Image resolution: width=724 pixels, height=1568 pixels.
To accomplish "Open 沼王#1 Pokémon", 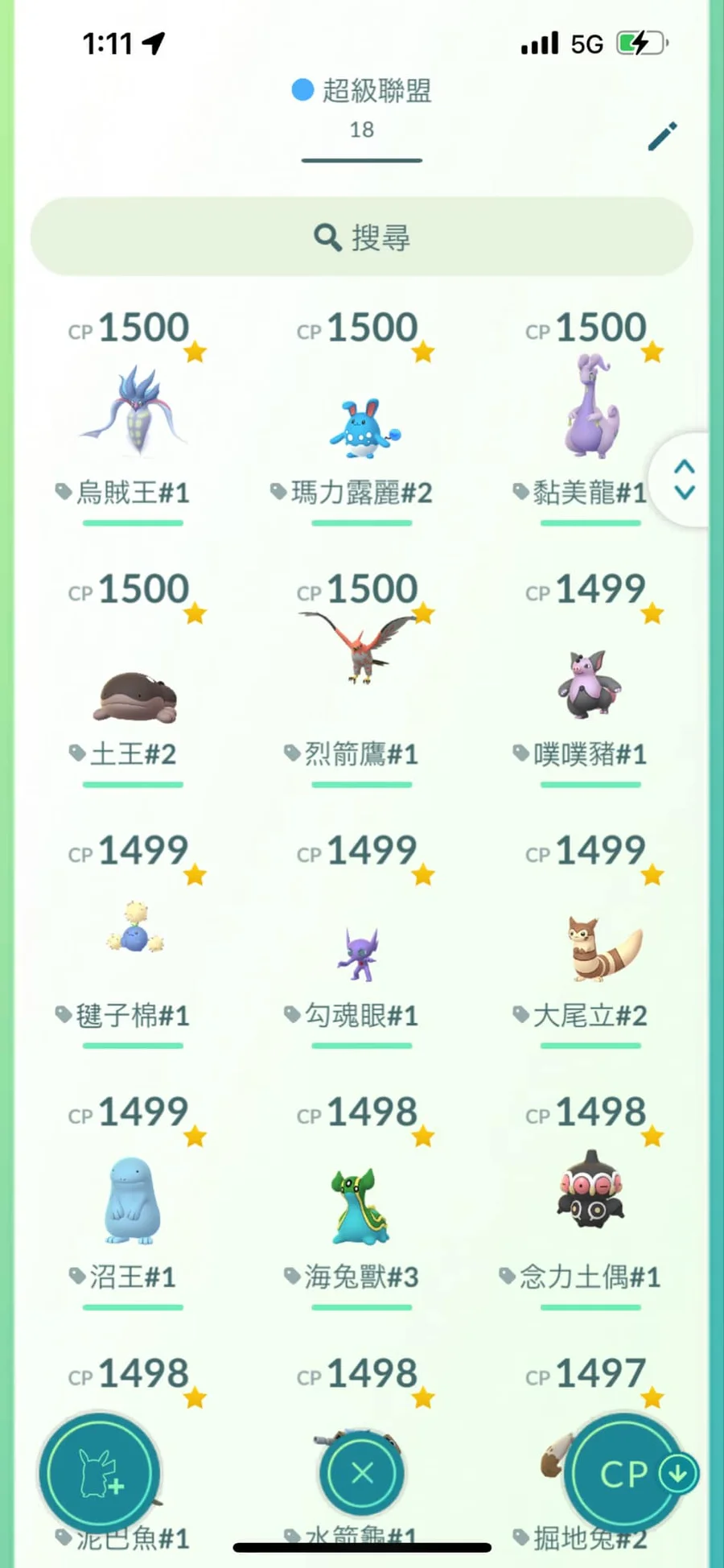I will (133, 1199).
